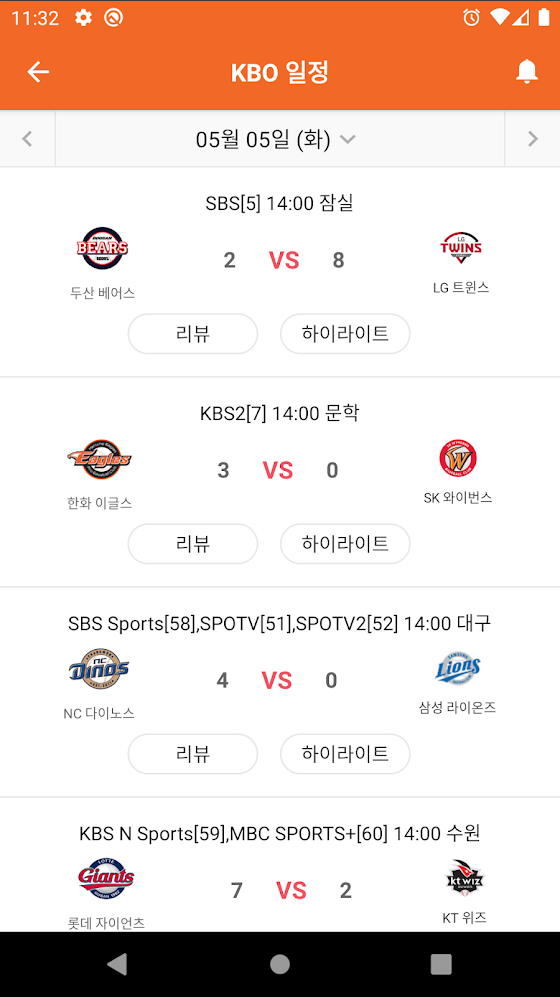Open the 05월 05일 date picker
560x997 pixels.
point(275,139)
